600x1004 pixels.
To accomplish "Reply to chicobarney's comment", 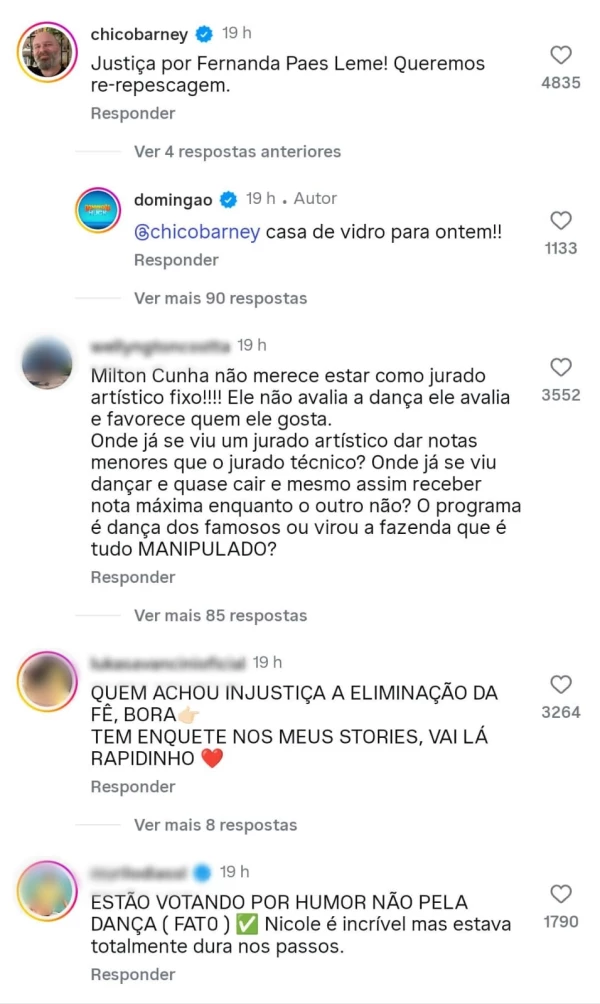I will [133, 113].
